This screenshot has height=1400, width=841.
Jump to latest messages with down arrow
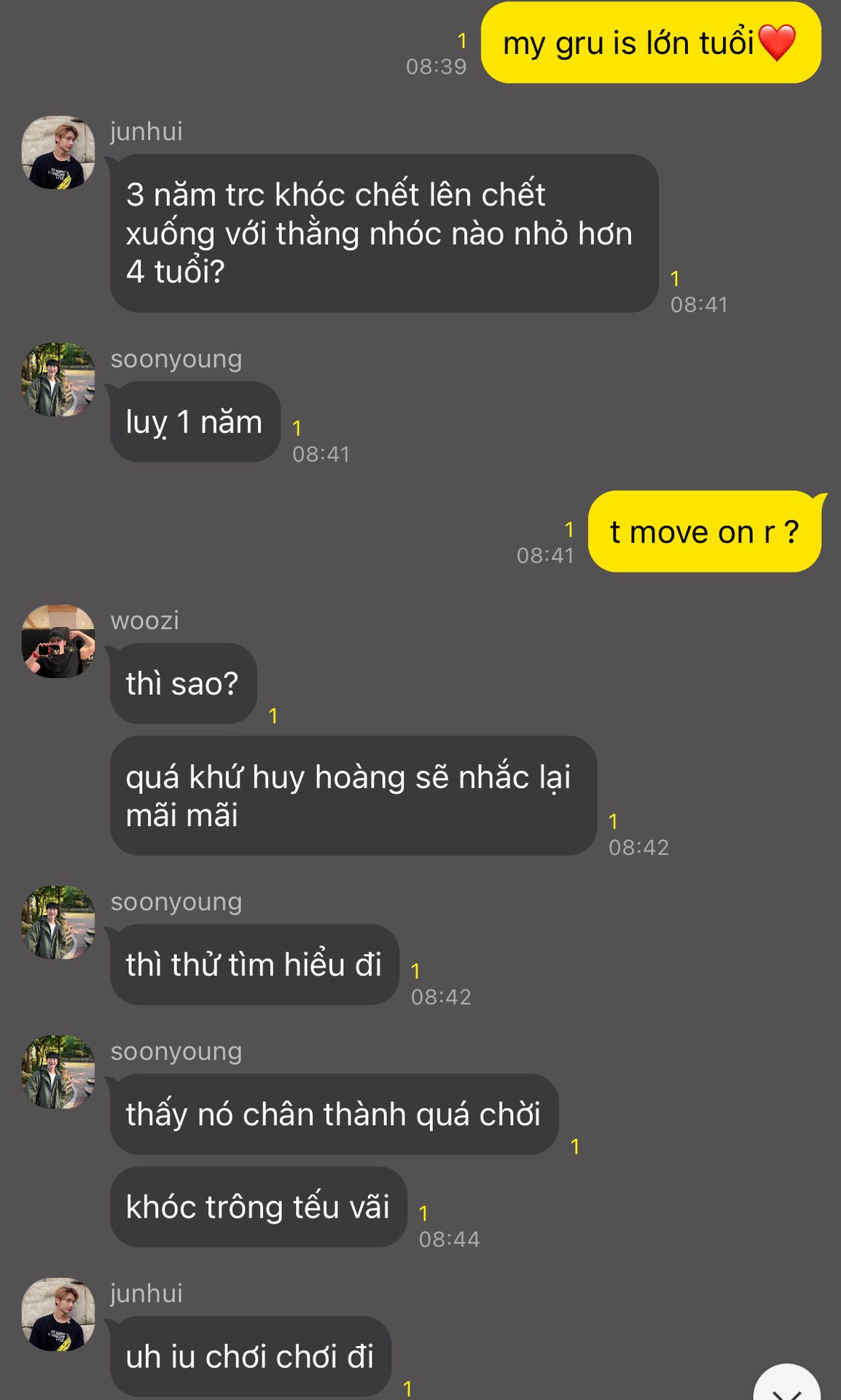[787, 1385]
